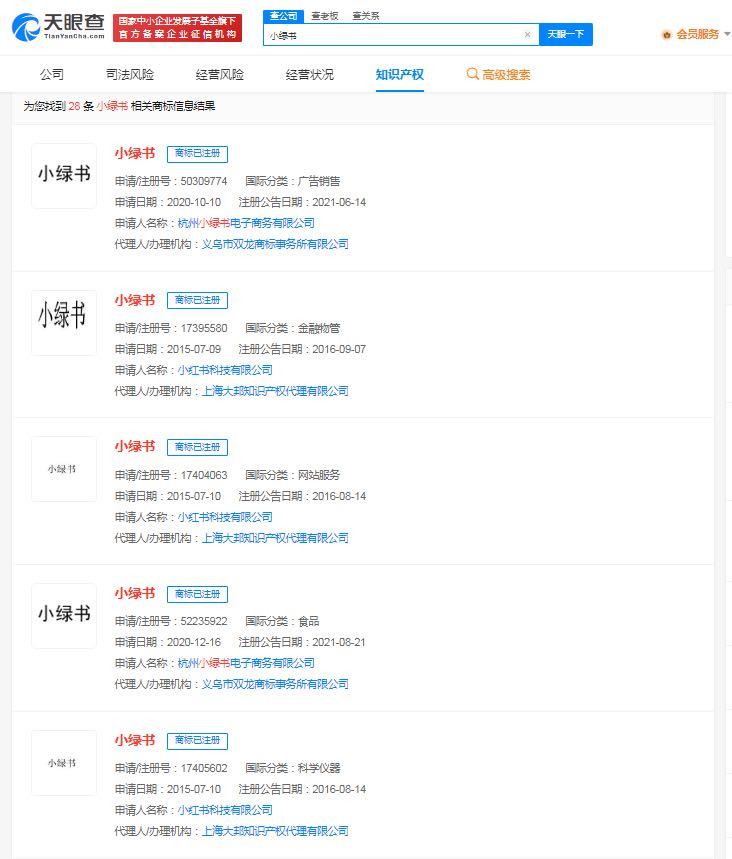The height and width of the screenshot is (859, 732).
Task: Switch to the 经营风险 tab
Action: pos(220,74)
